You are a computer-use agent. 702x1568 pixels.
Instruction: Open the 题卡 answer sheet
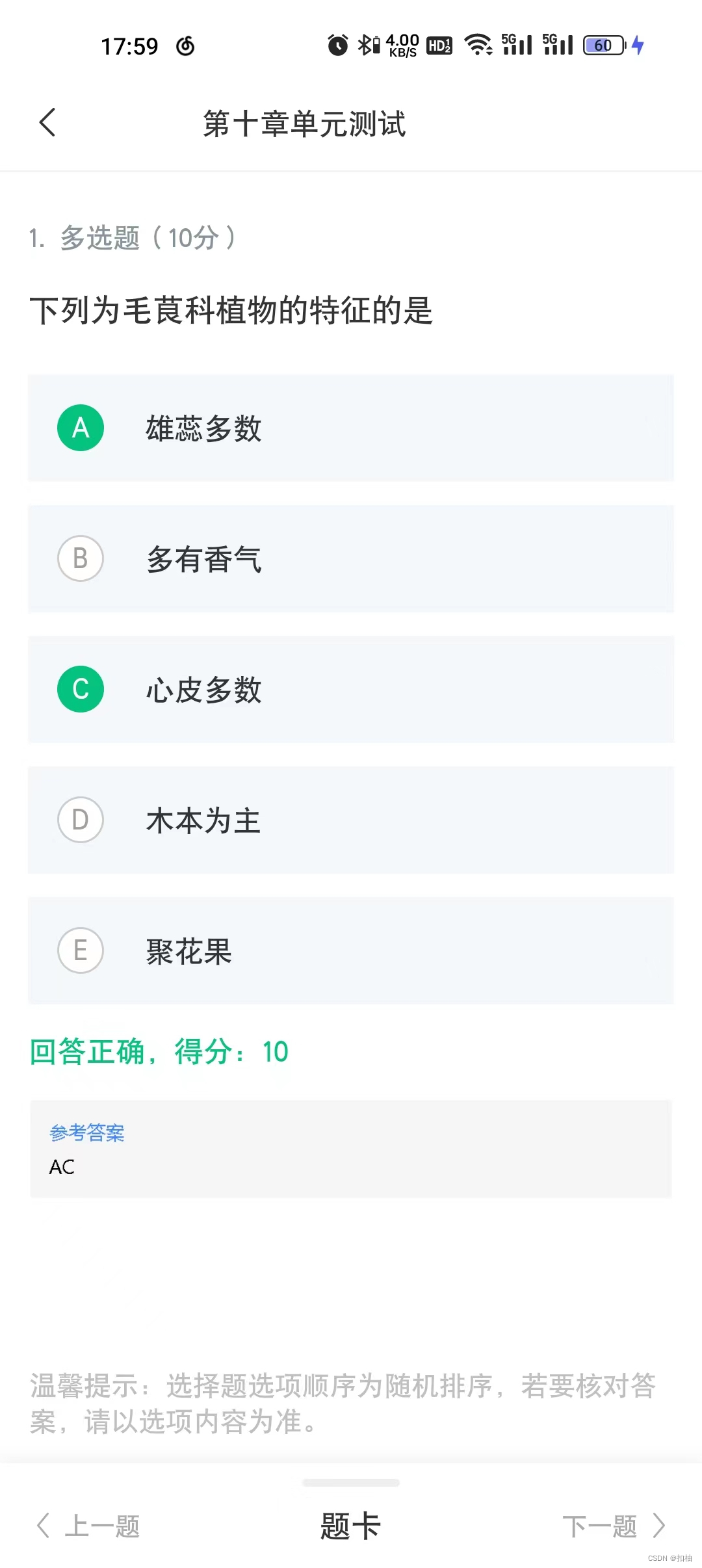[x=350, y=1525]
